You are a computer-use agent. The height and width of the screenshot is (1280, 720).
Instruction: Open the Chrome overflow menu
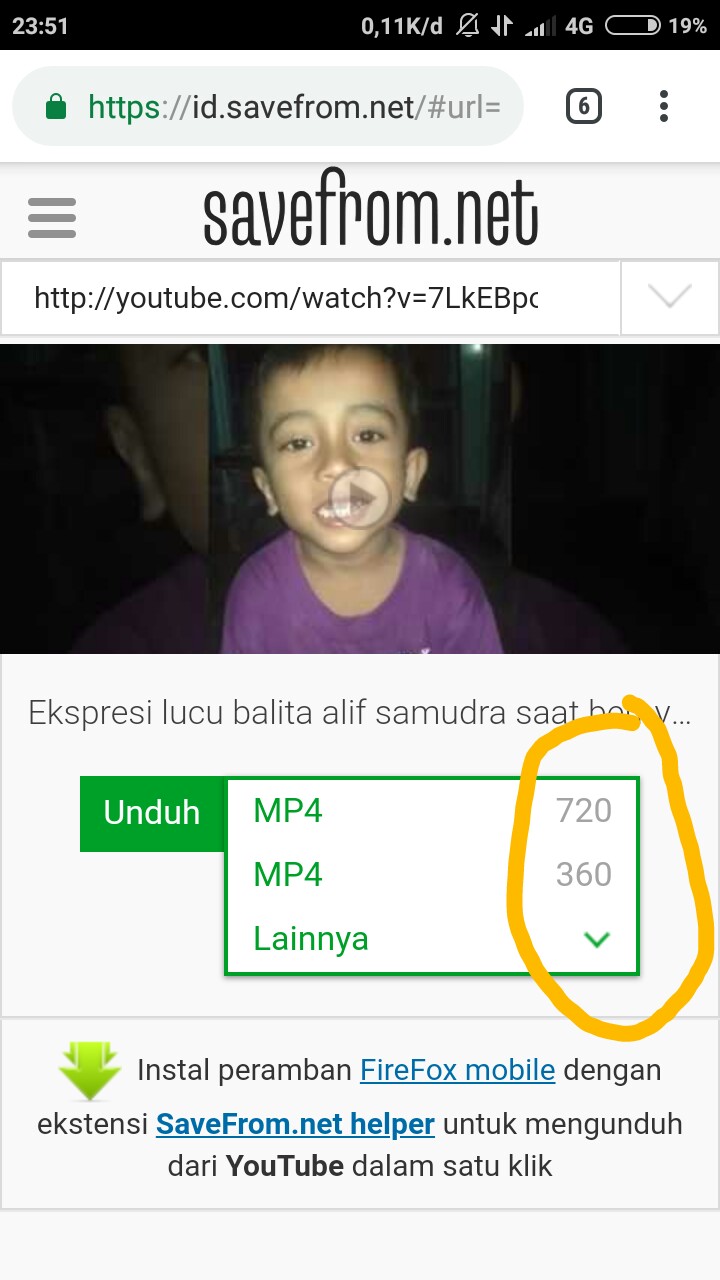tap(664, 106)
